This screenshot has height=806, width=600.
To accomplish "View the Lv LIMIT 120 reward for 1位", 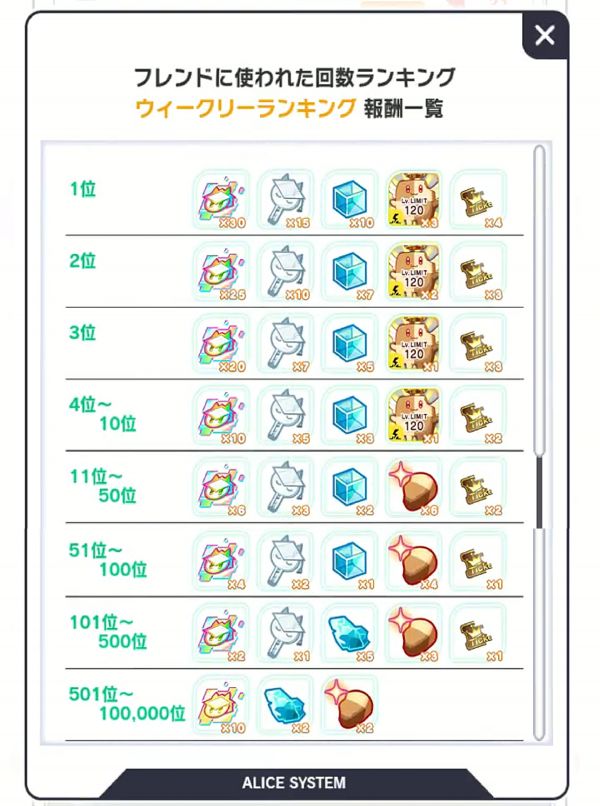I will click(x=413, y=198).
